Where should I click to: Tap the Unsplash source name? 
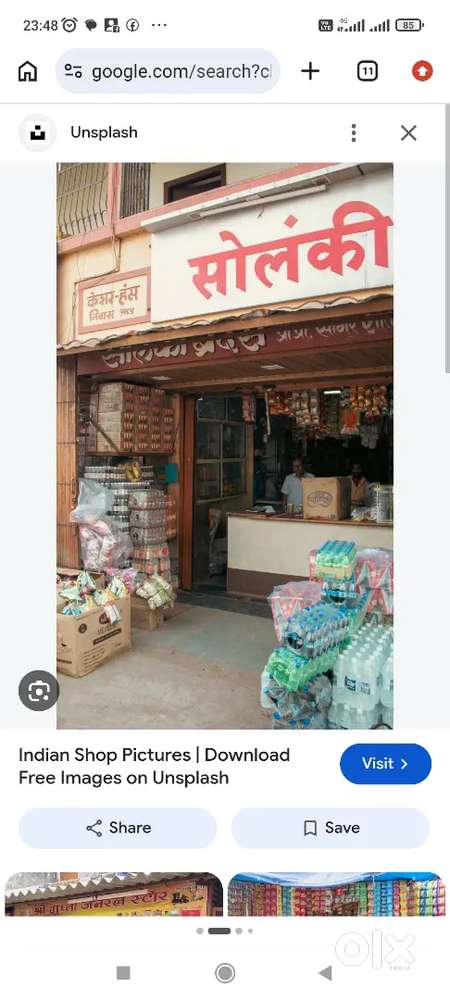coord(104,133)
